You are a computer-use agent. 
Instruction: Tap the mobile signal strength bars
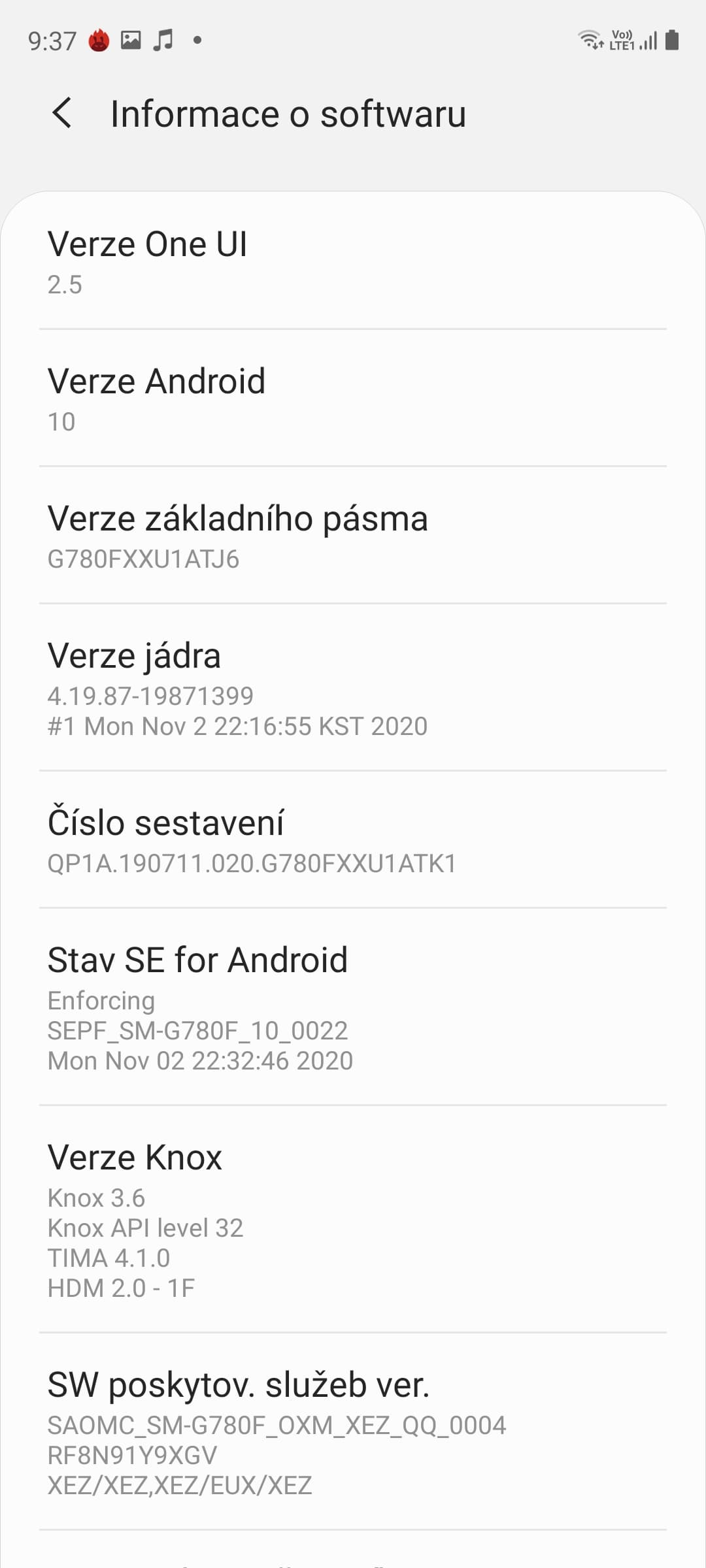pyautogui.click(x=649, y=39)
